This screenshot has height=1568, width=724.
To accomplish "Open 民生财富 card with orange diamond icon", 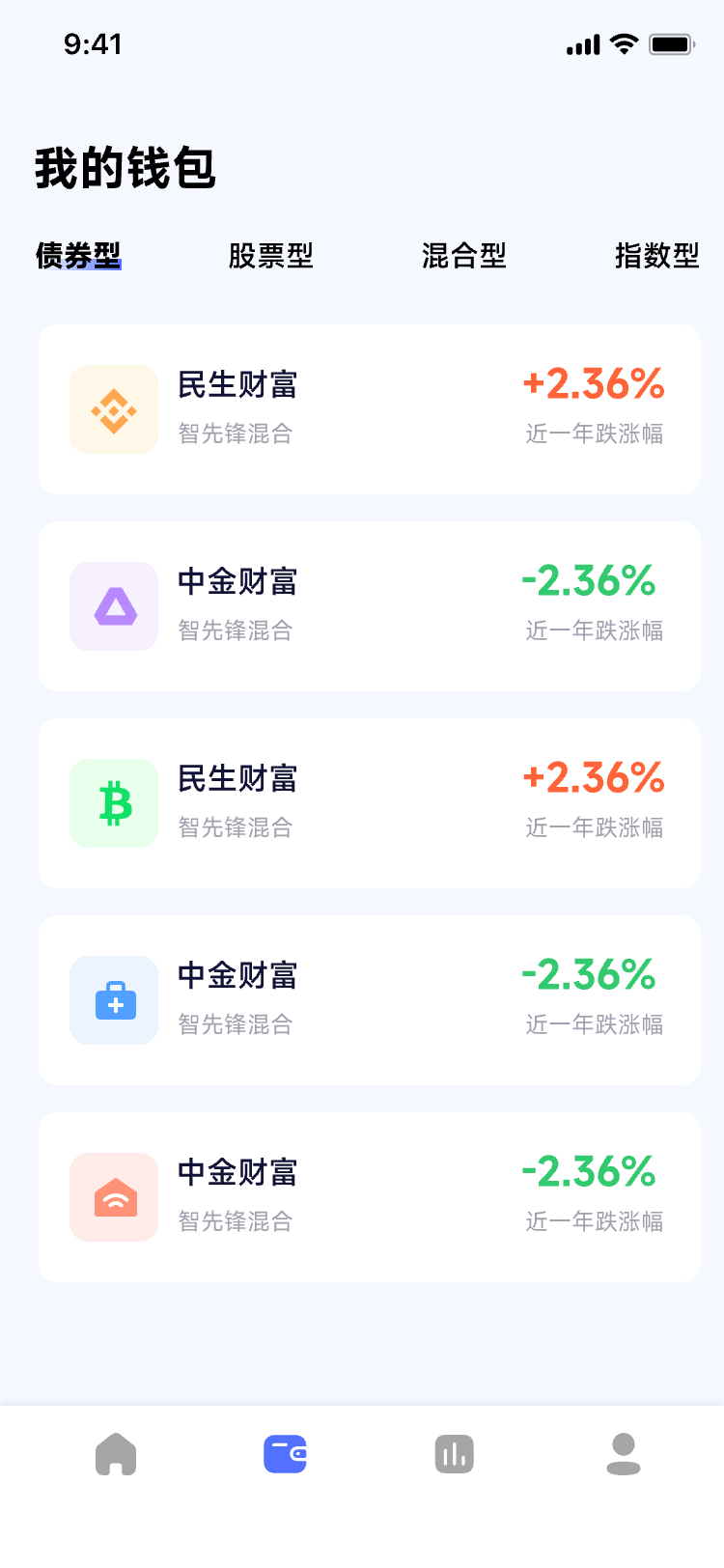I will (370, 409).
